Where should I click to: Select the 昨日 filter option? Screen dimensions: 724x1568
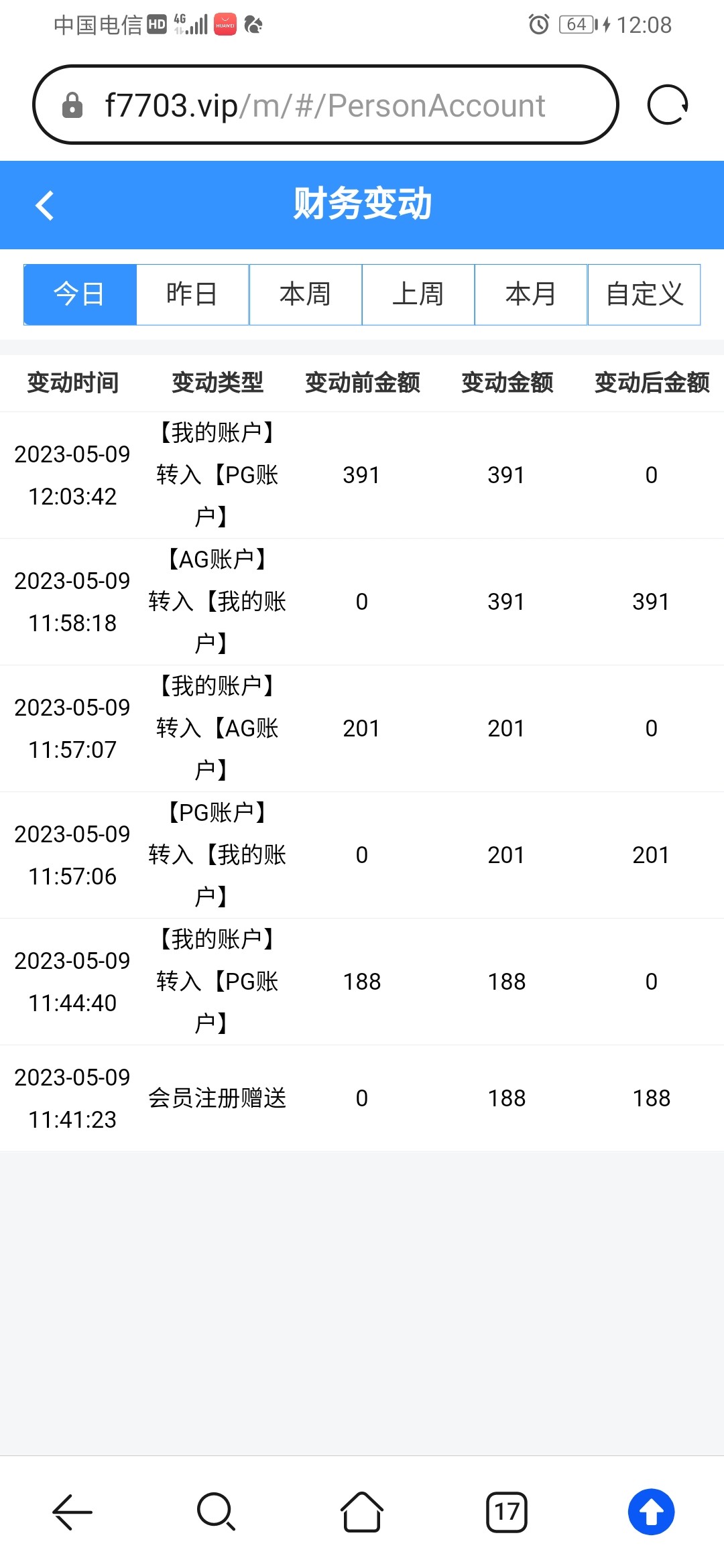point(192,294)
